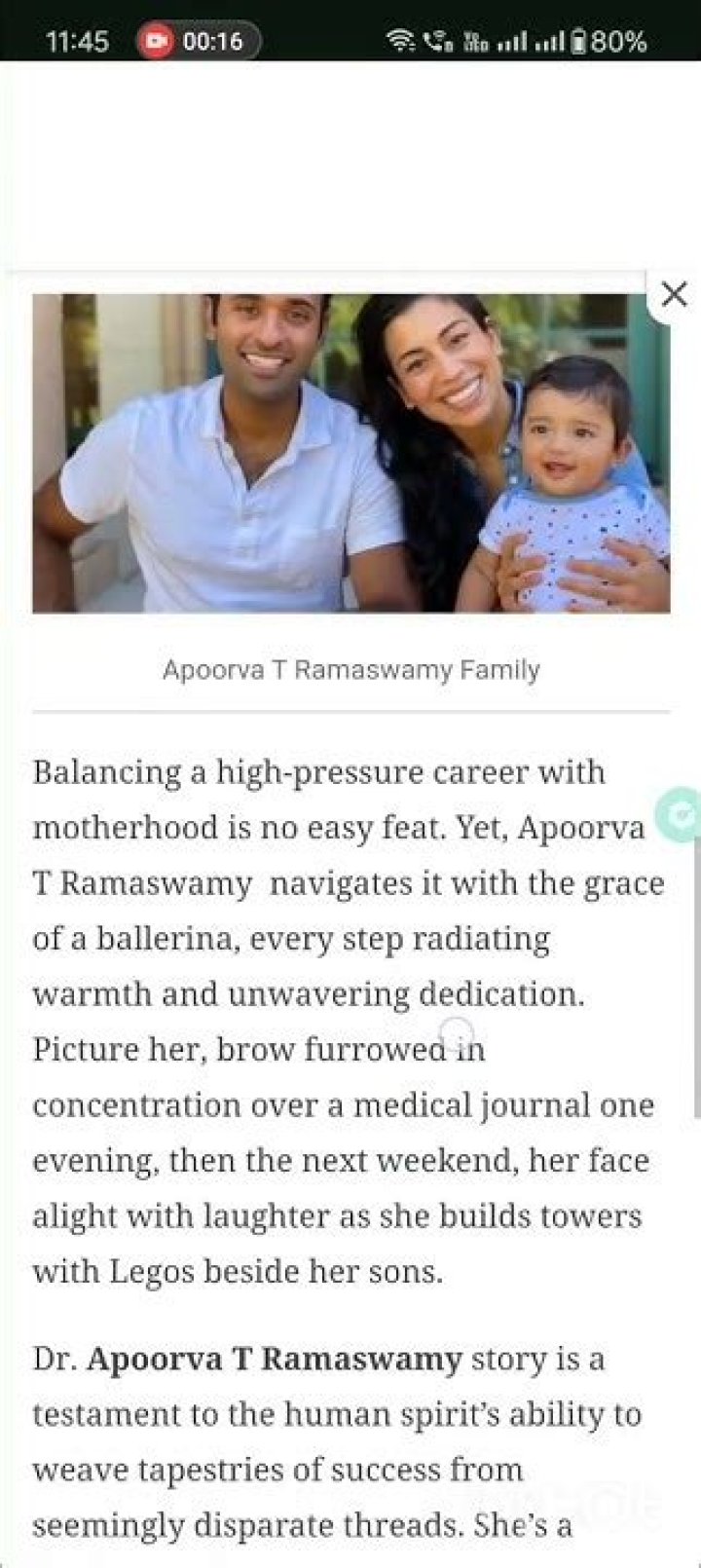Viewport: 701px width, 1568px height.
Task: Open the screen recording timer pill
Action: coord(199,41)
